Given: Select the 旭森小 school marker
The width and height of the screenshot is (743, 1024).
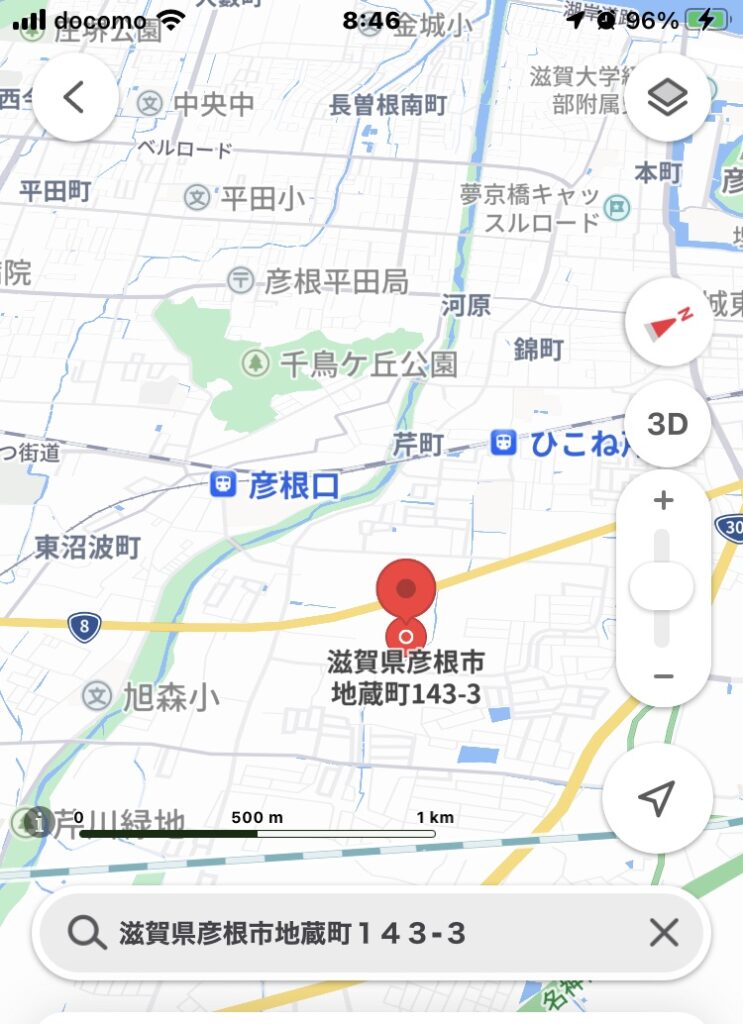Looking at the screenshot, I should pyautogui.click(x=97, y=696).
